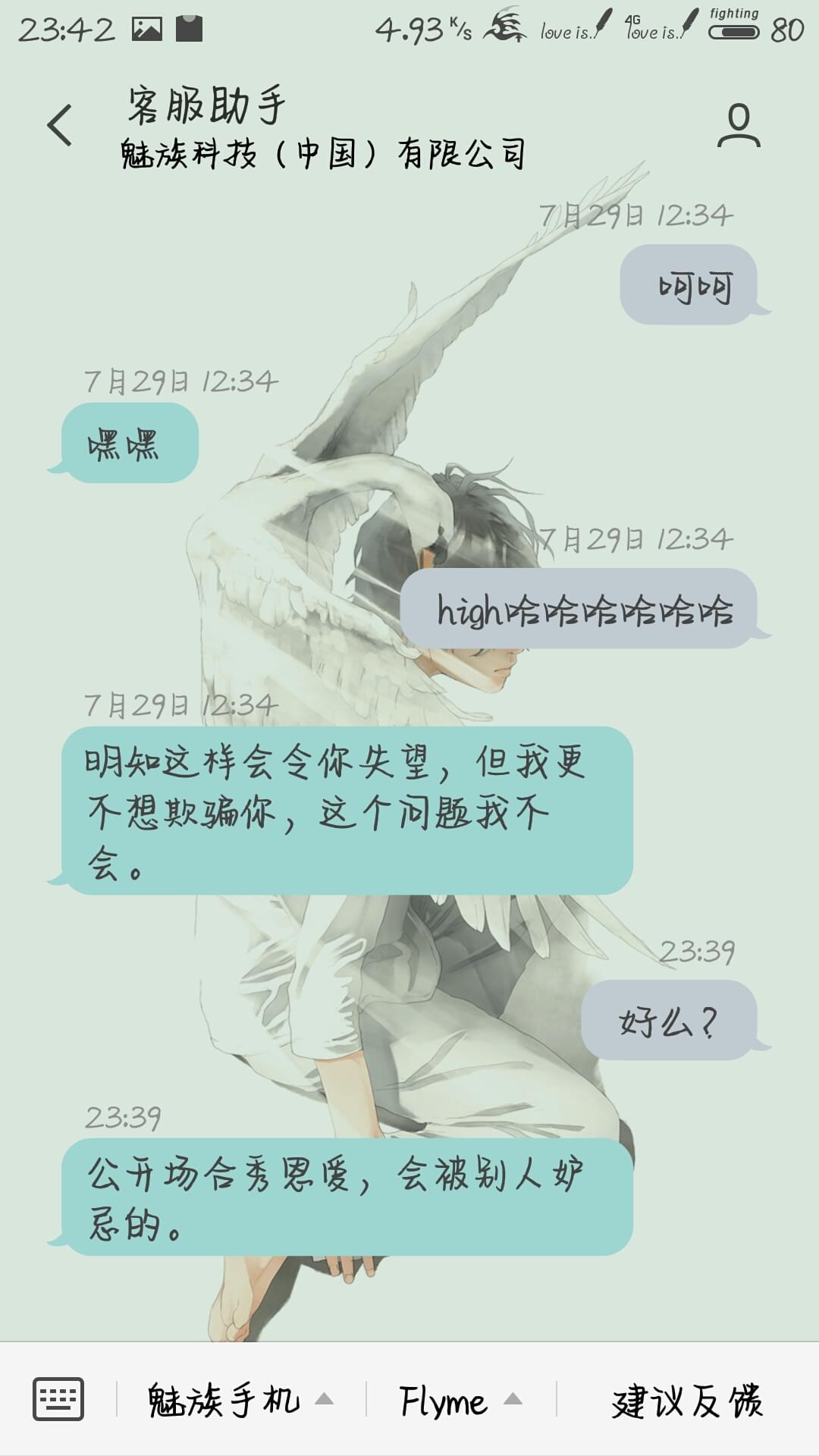Go back from the 客服助手 chat
This screenshot has width=819, height=1456.
(59, 125)
